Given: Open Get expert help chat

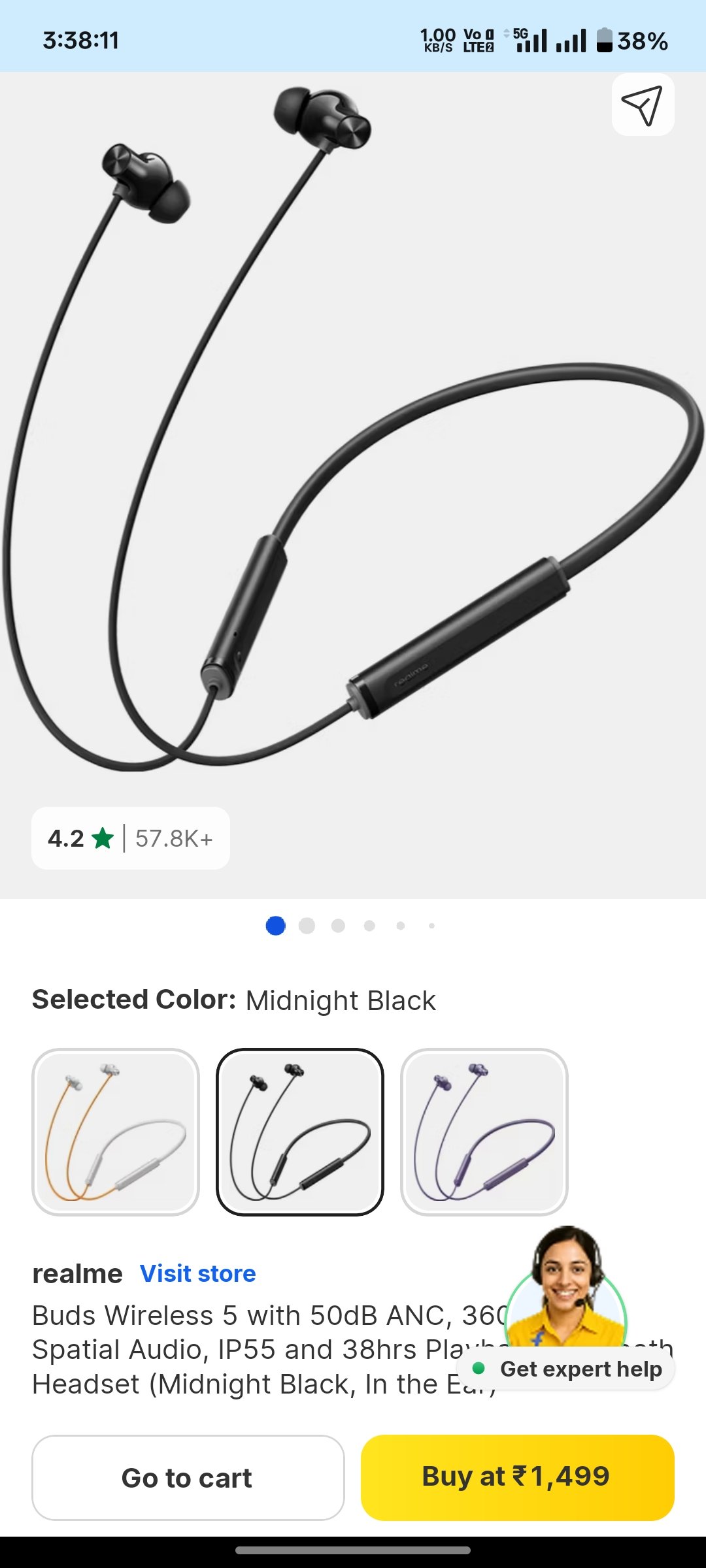Looking at the screenshot, I should (567, 1368).
